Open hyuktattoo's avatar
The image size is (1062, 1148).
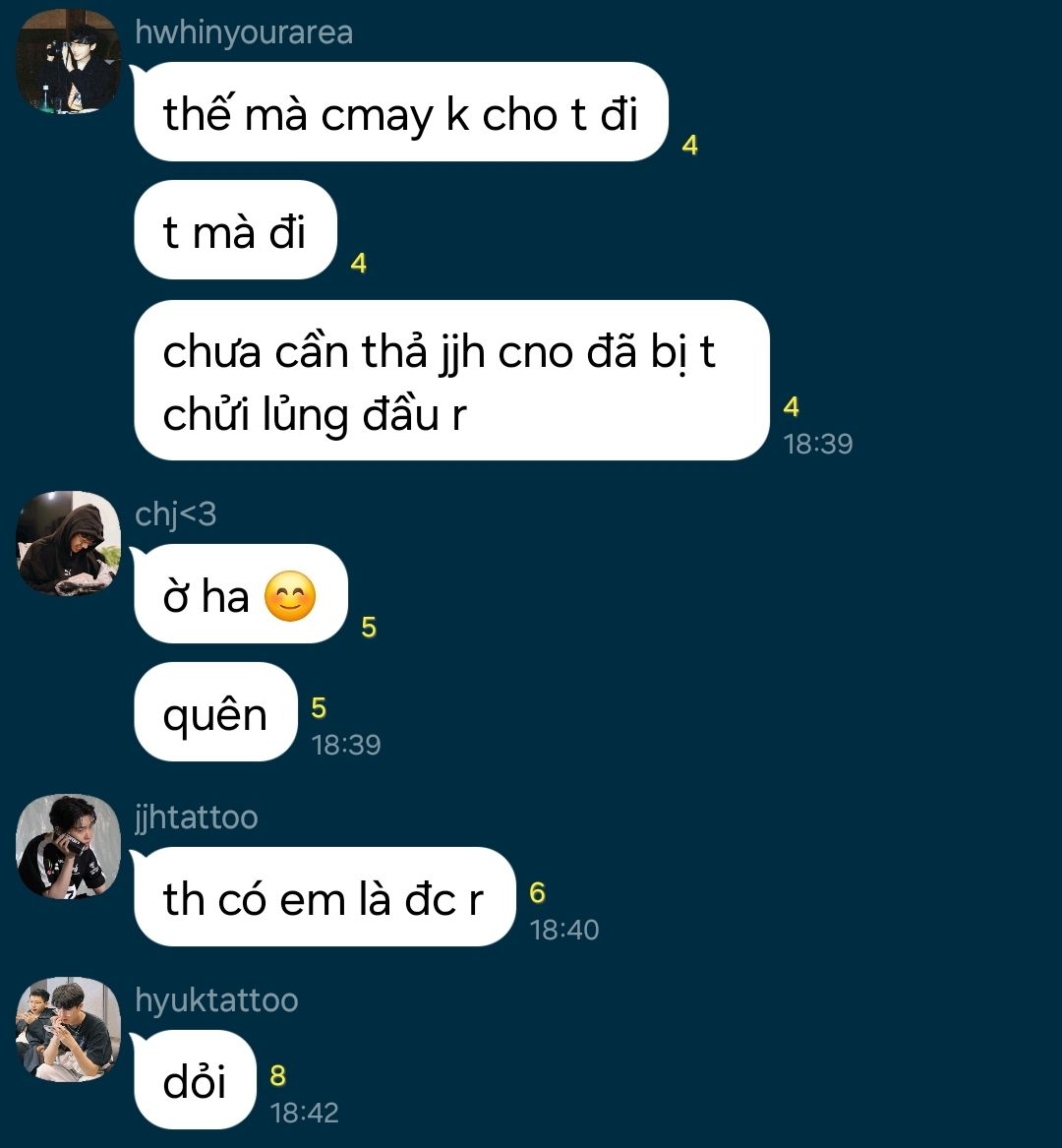point(68,1030)
